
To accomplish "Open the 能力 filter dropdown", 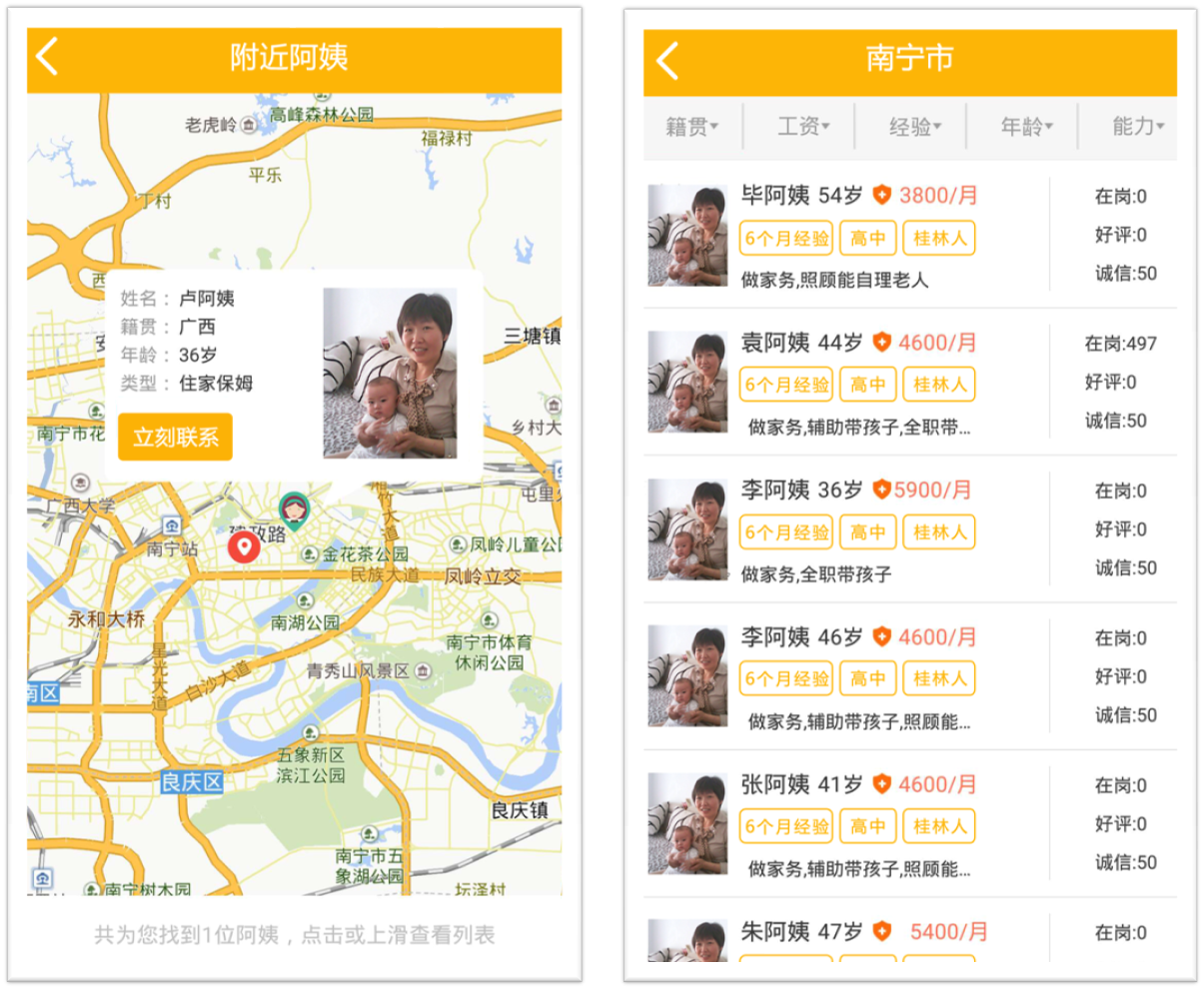I will 1137,127.
